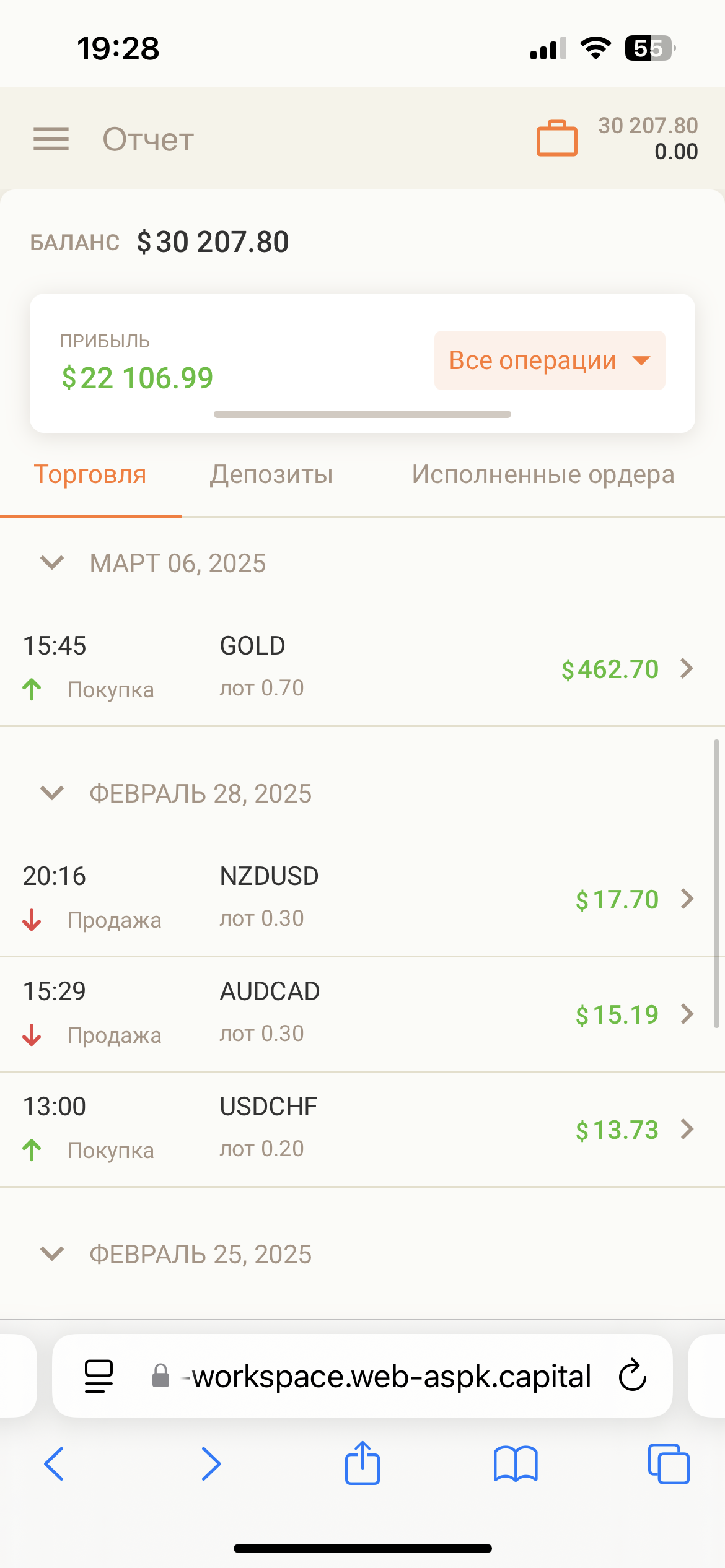The height and width of the screenshot is (1568, 725).
Task: Open the briefcase account icon
Action: [556, 138]
